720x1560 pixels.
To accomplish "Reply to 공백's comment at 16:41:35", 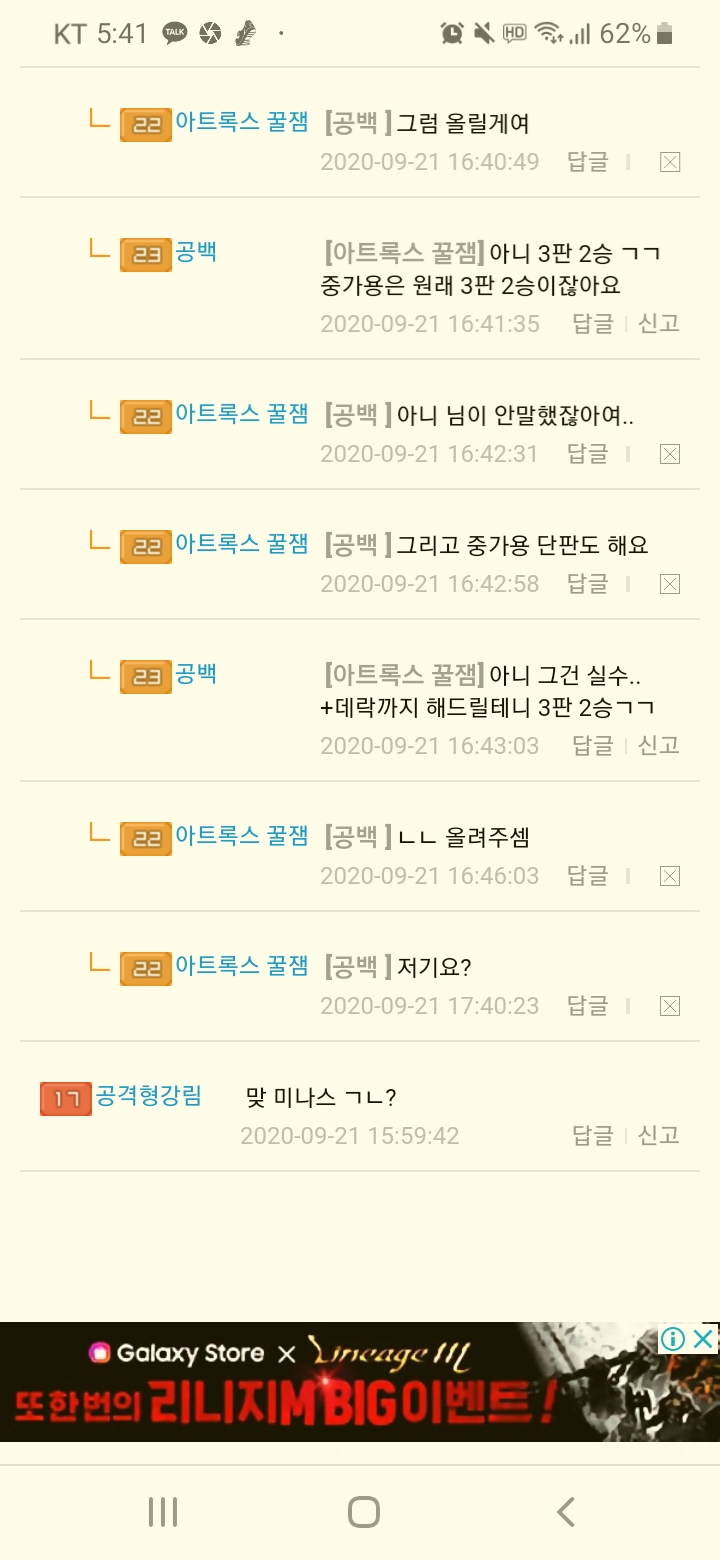I will pyautogui.click(x=592, y=323).
